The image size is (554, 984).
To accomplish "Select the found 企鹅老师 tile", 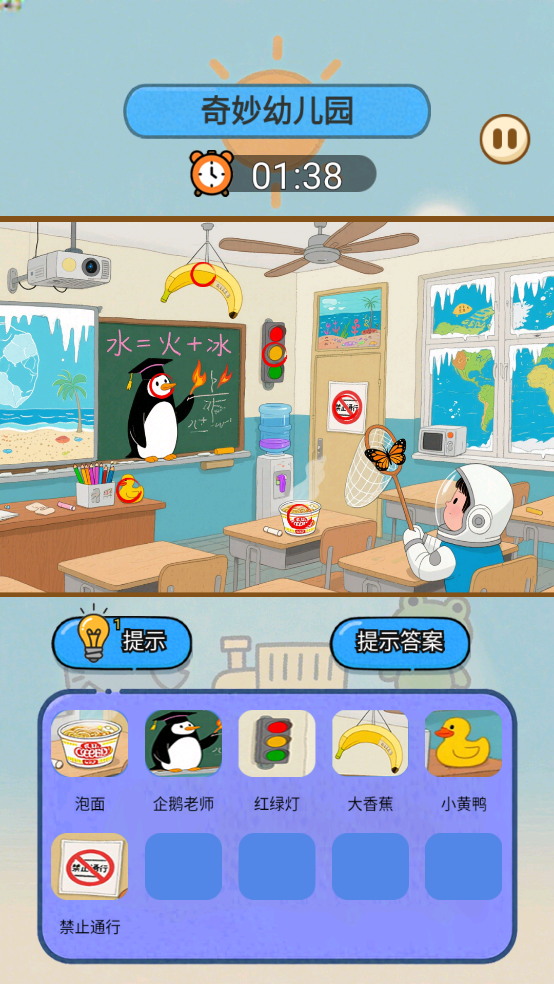I will (x=183, y=743).
